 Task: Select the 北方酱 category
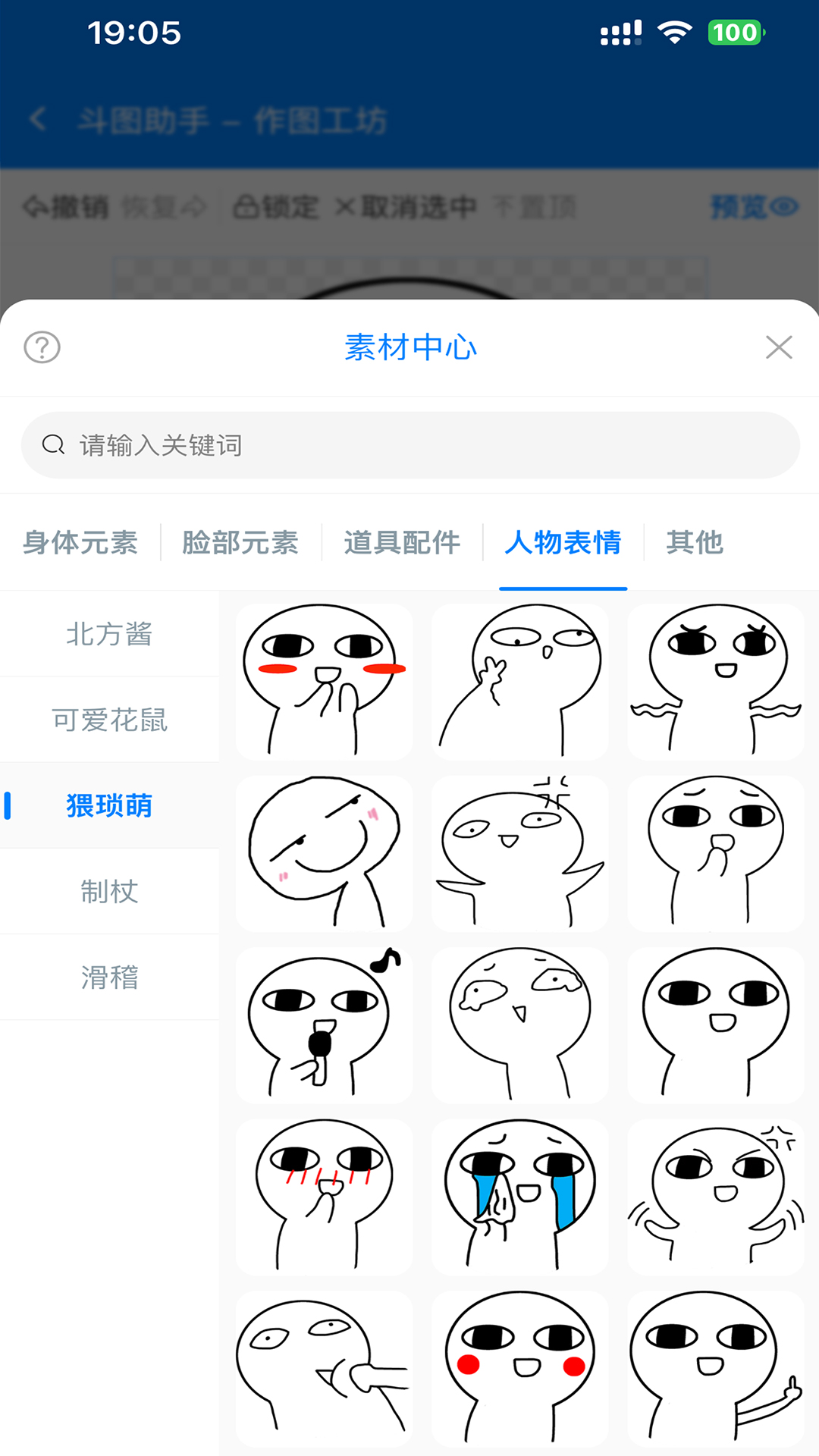click(108, 635)
